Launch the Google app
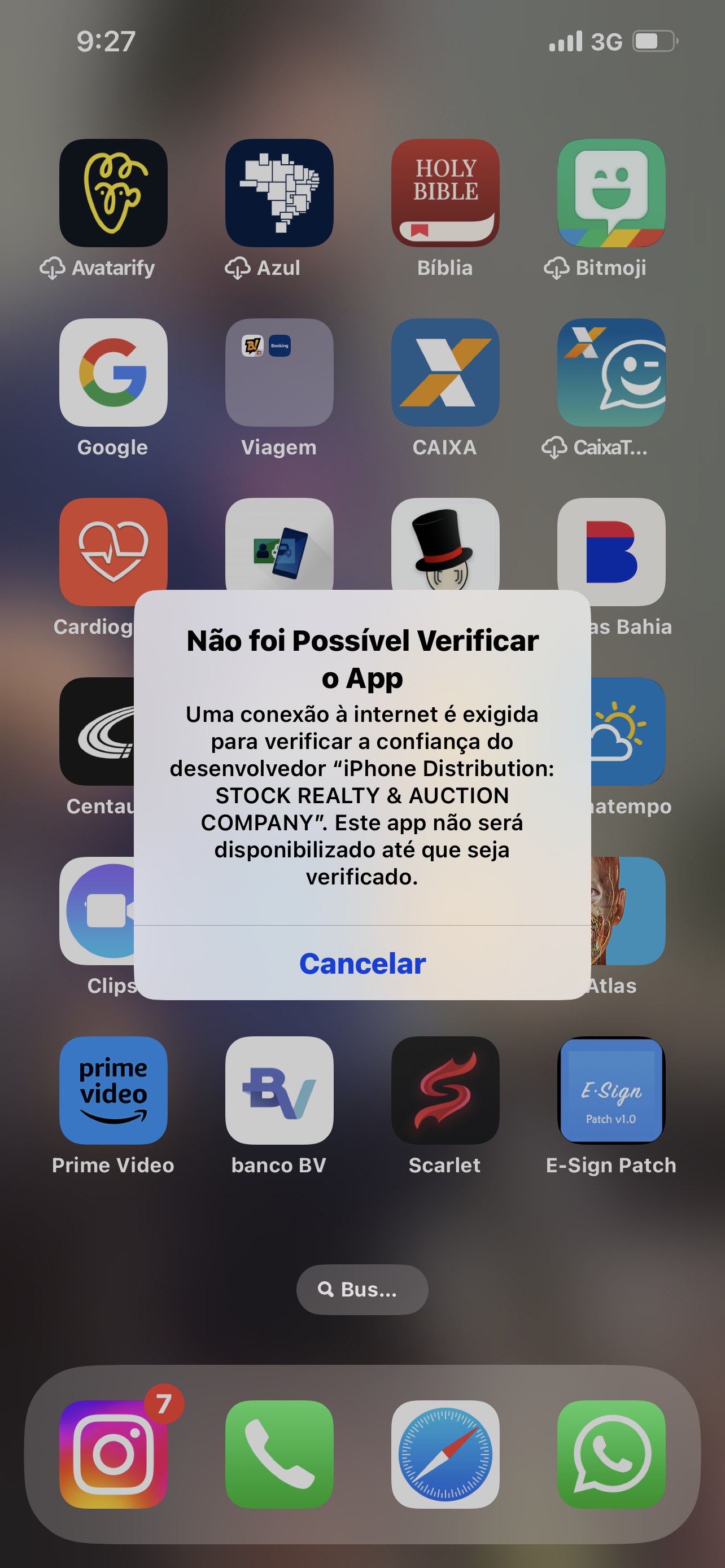Viewport: 725px width, 1568px height. (x=113, y=373)
